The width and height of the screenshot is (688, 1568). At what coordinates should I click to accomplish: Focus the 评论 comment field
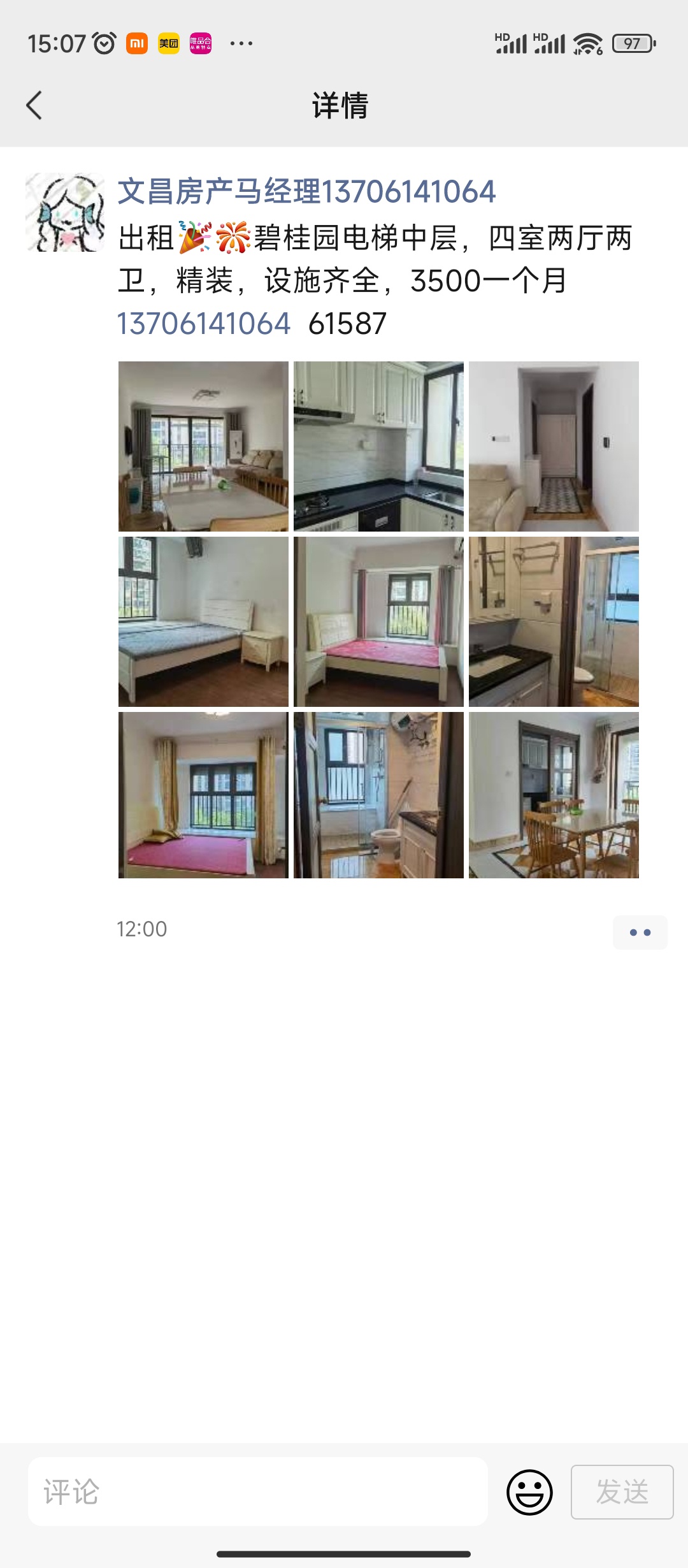[x=258, y=1492]
